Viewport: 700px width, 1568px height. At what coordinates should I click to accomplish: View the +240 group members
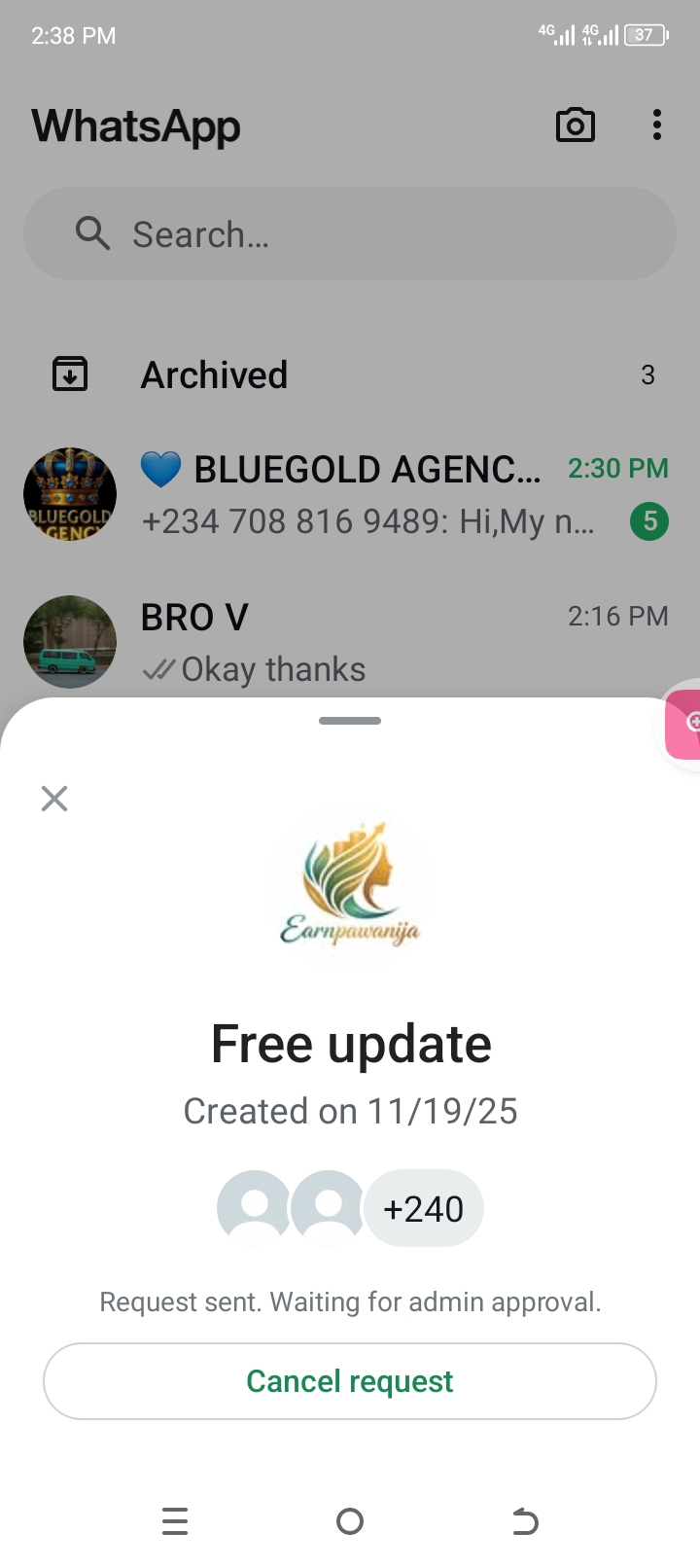[423, 1208]
